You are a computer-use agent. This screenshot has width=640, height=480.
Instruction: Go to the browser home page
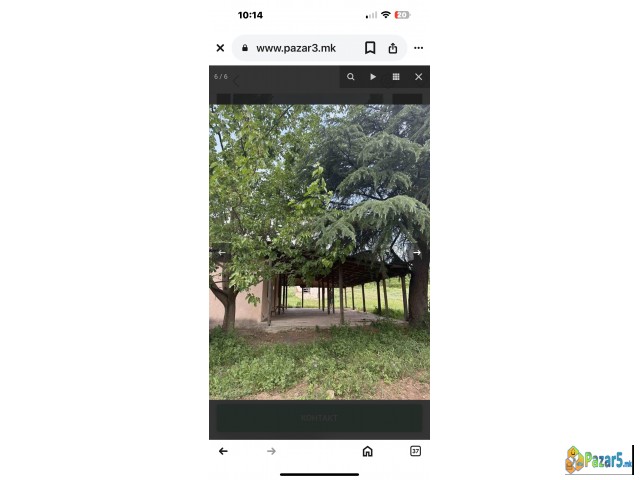(367, 451)
